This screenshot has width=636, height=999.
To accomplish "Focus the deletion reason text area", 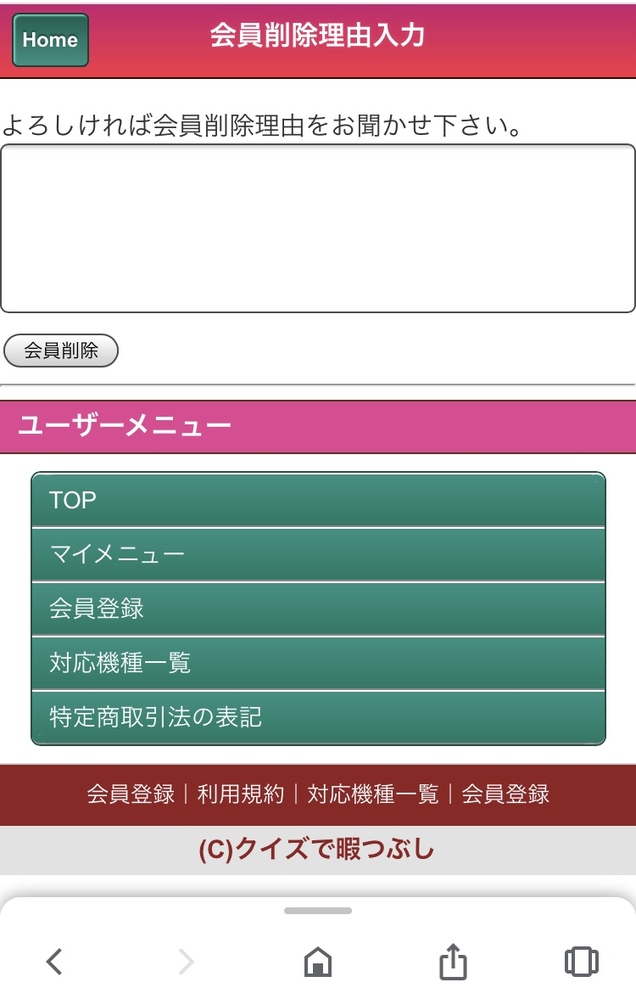I will (318, 228).
